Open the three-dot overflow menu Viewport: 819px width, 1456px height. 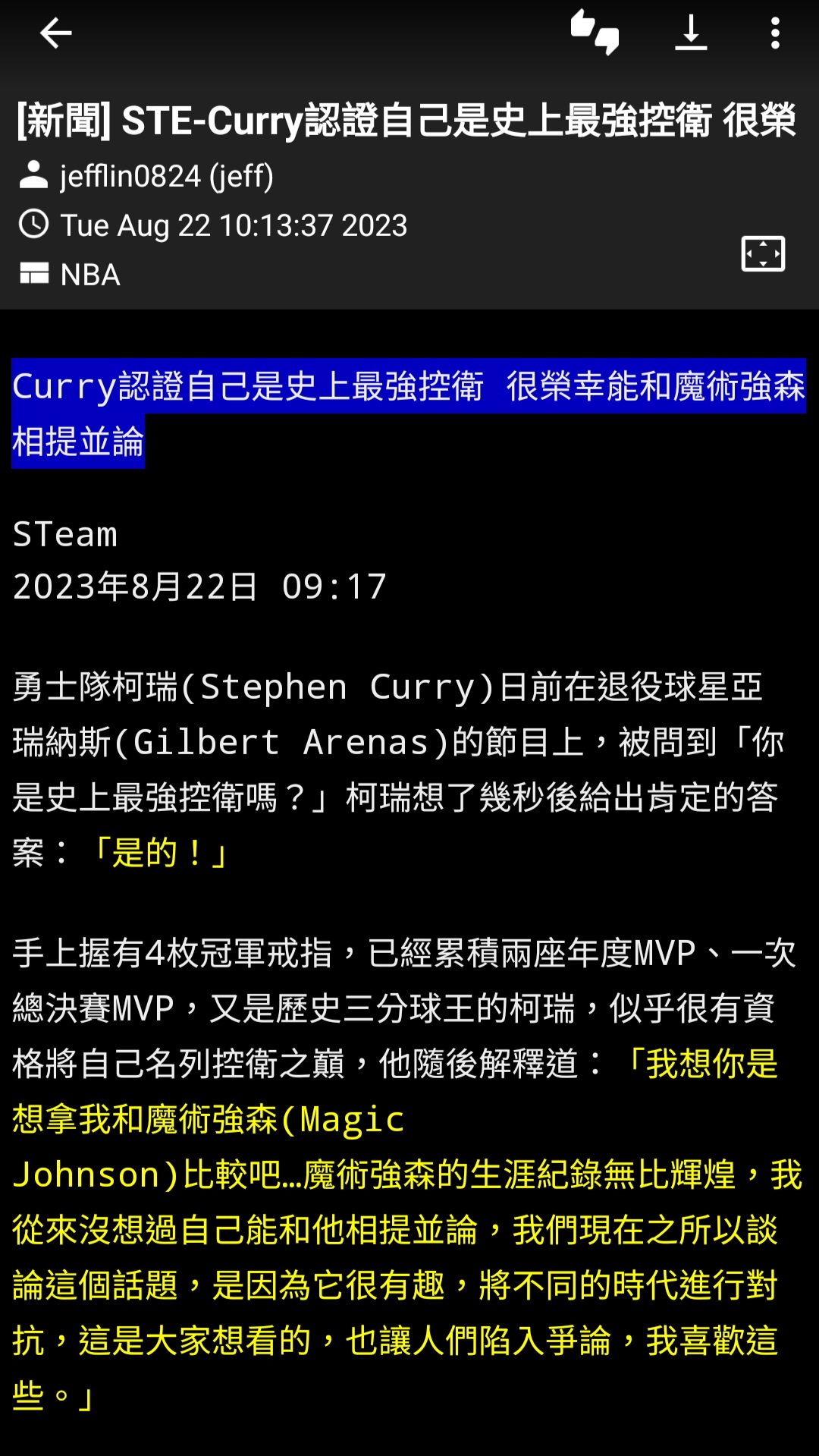pyautogui.click(x=775, y=33)
